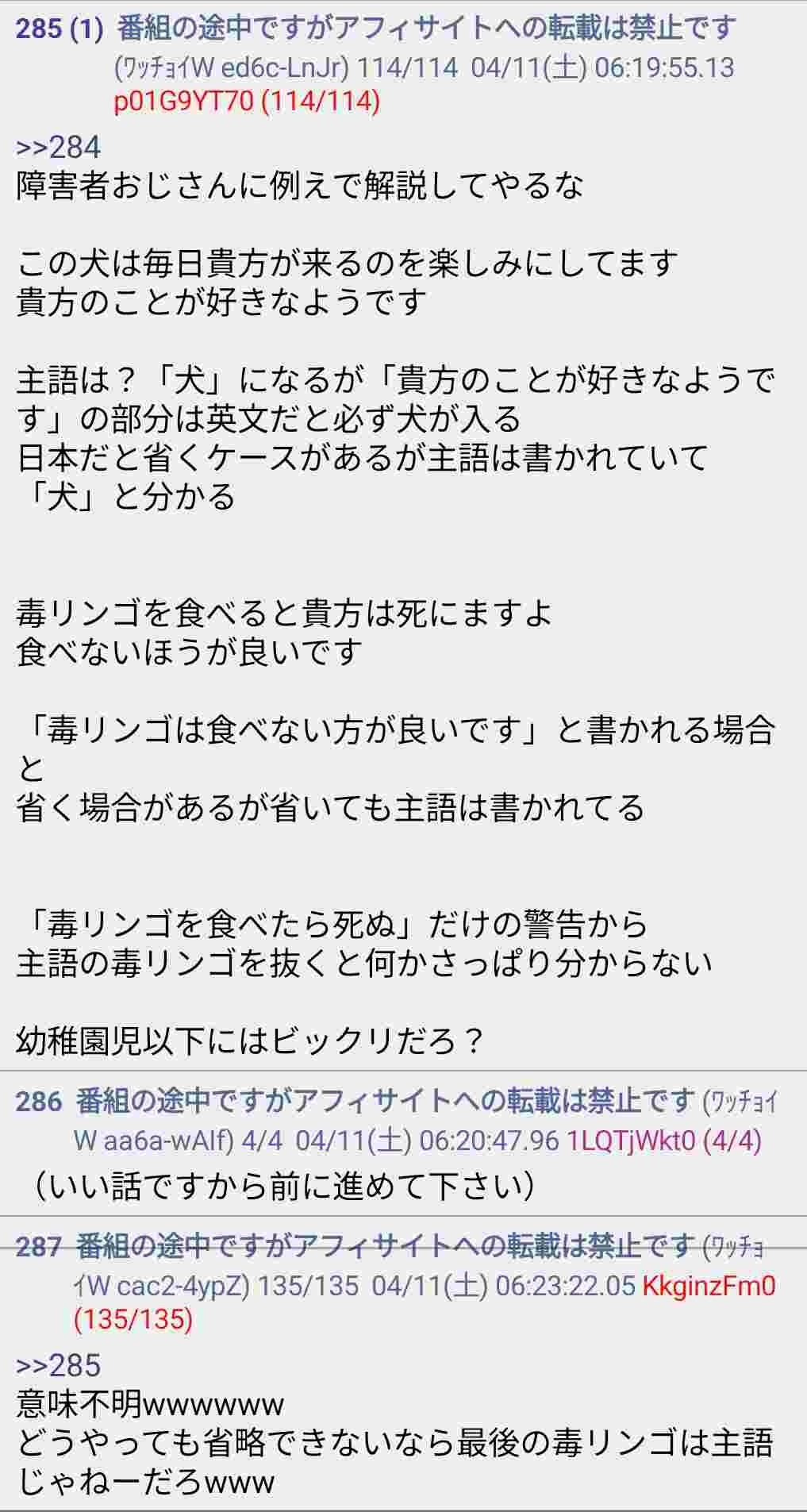Tap post number 287

pyautogui.click(x=38, y=1246)
